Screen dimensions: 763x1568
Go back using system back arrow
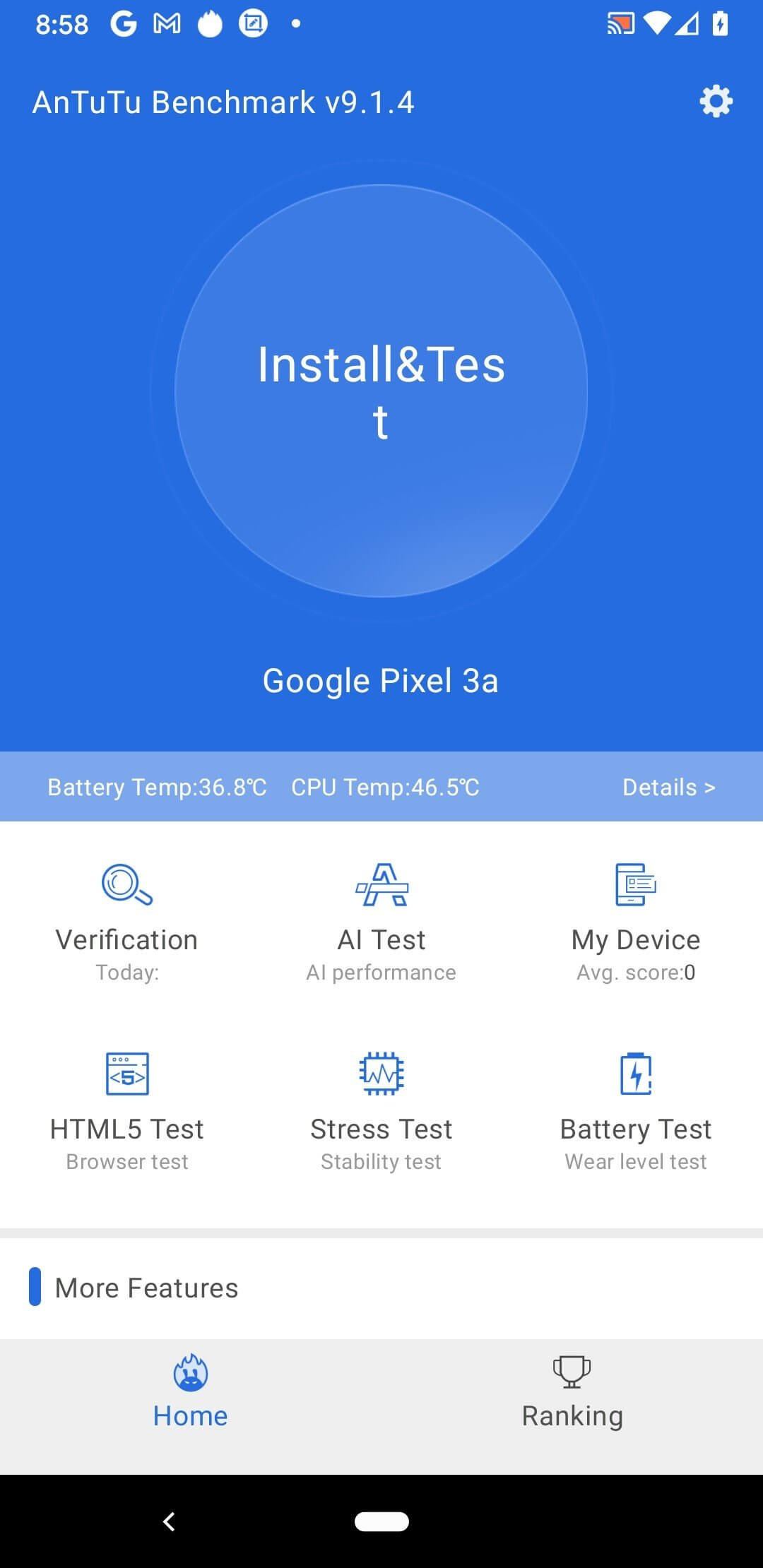(x=169, y=1521)
